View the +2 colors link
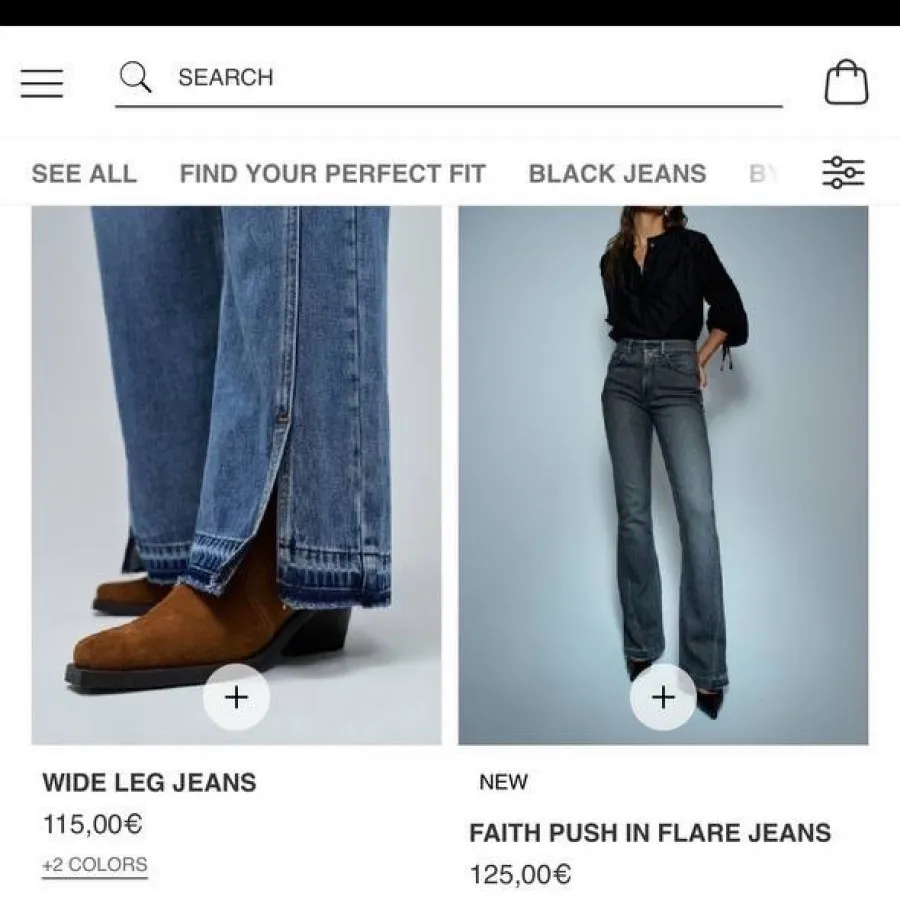The height and width of the screenshot is (900, 900). point(95,865)
